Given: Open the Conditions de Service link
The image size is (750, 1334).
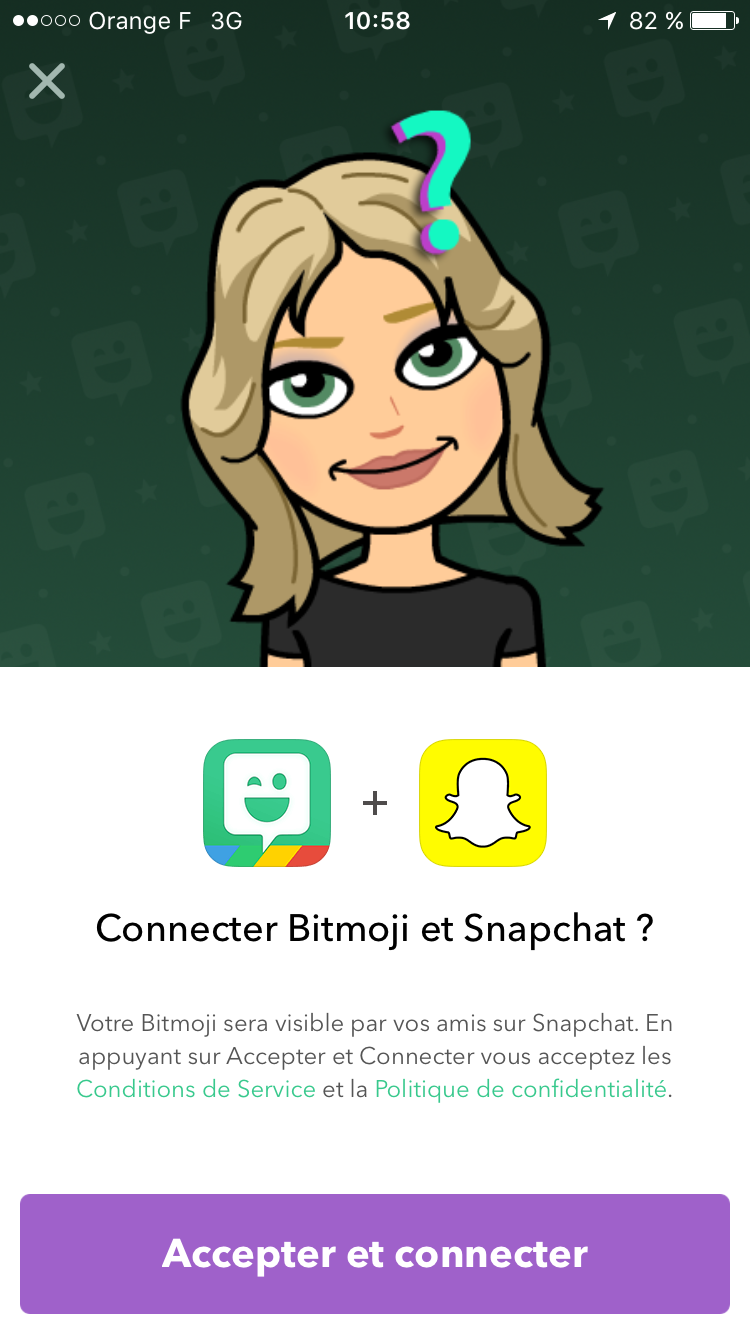Looking at the screenshot, I should coord(196,1089).
